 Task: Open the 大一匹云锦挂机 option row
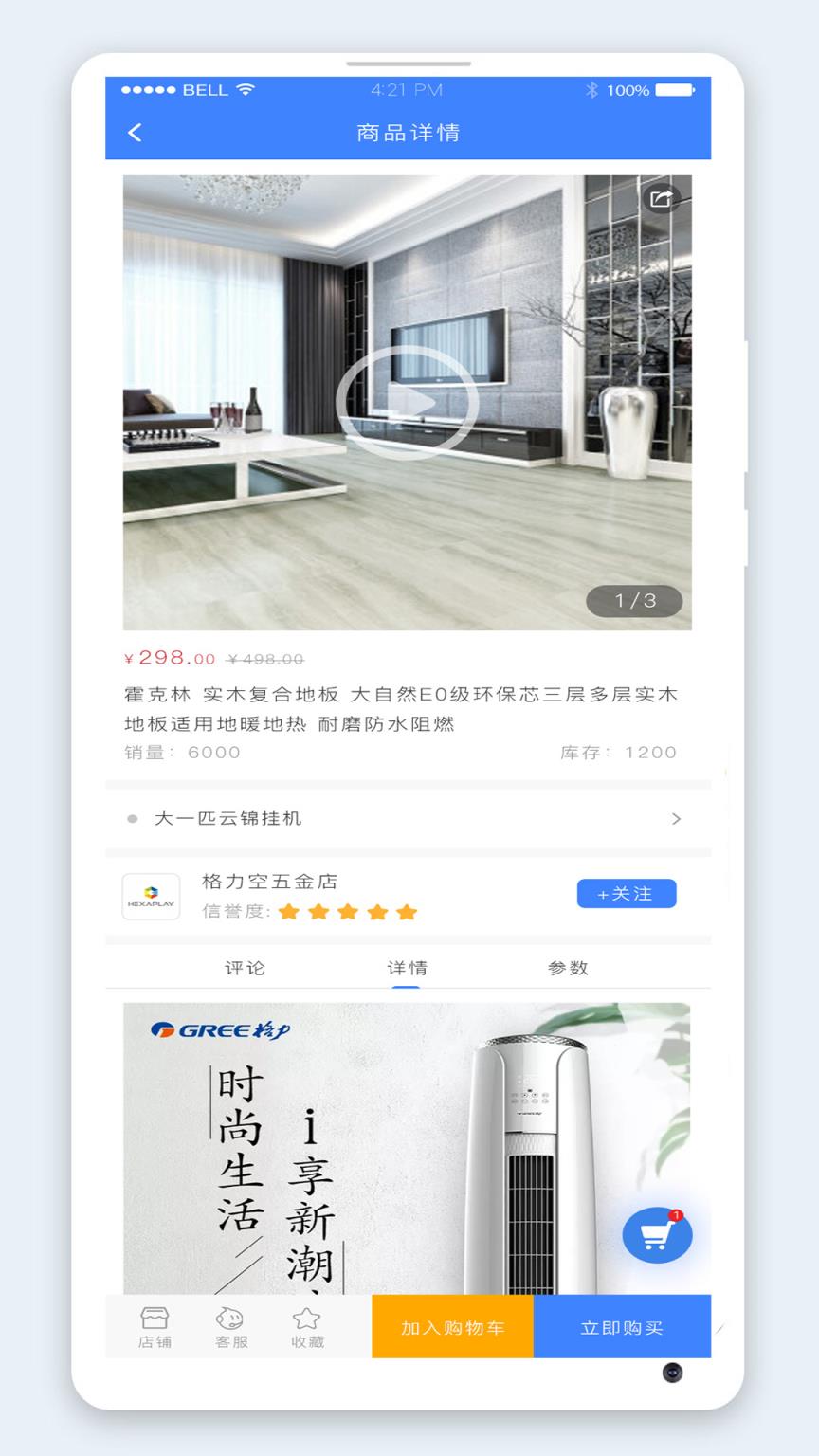click(408, 819)
